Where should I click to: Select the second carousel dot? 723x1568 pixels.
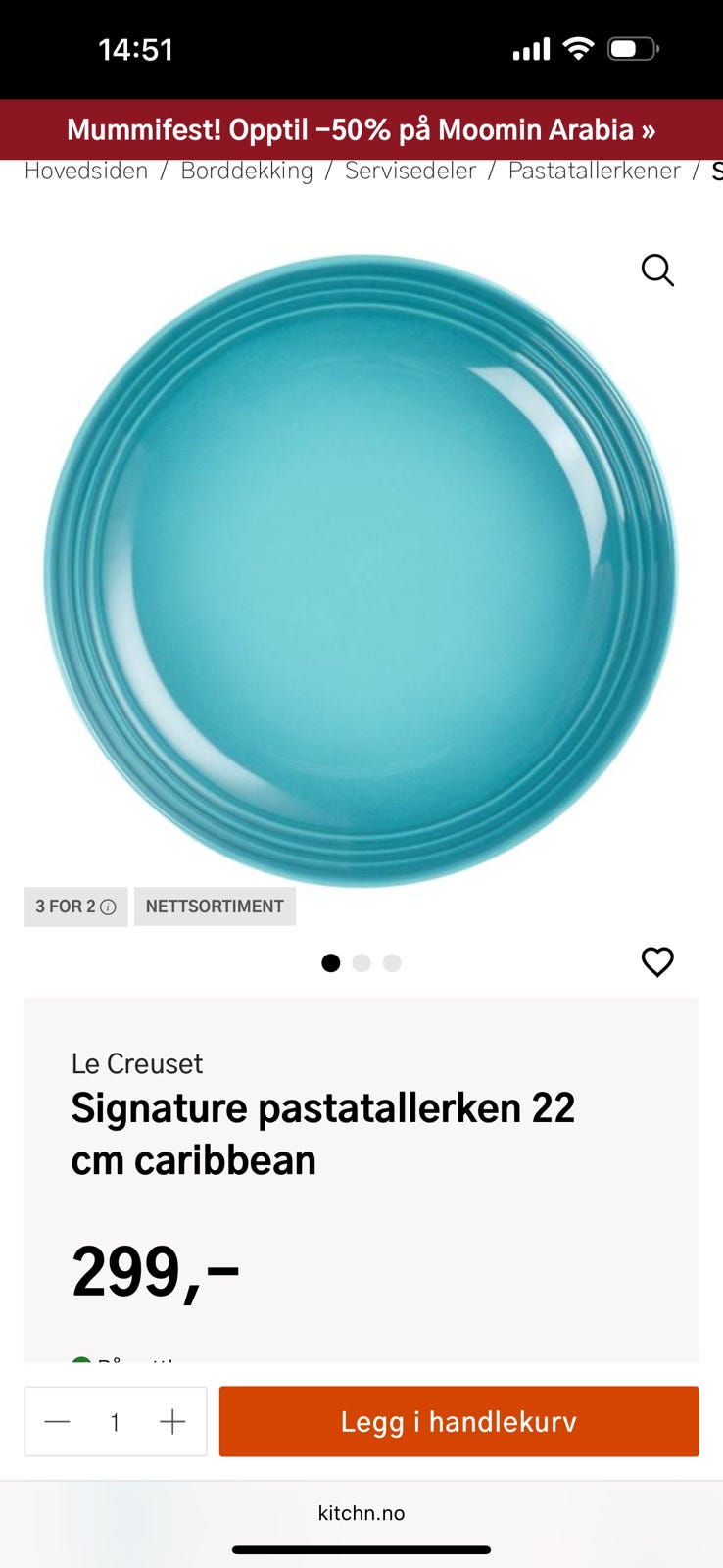[x=361, y=963]
